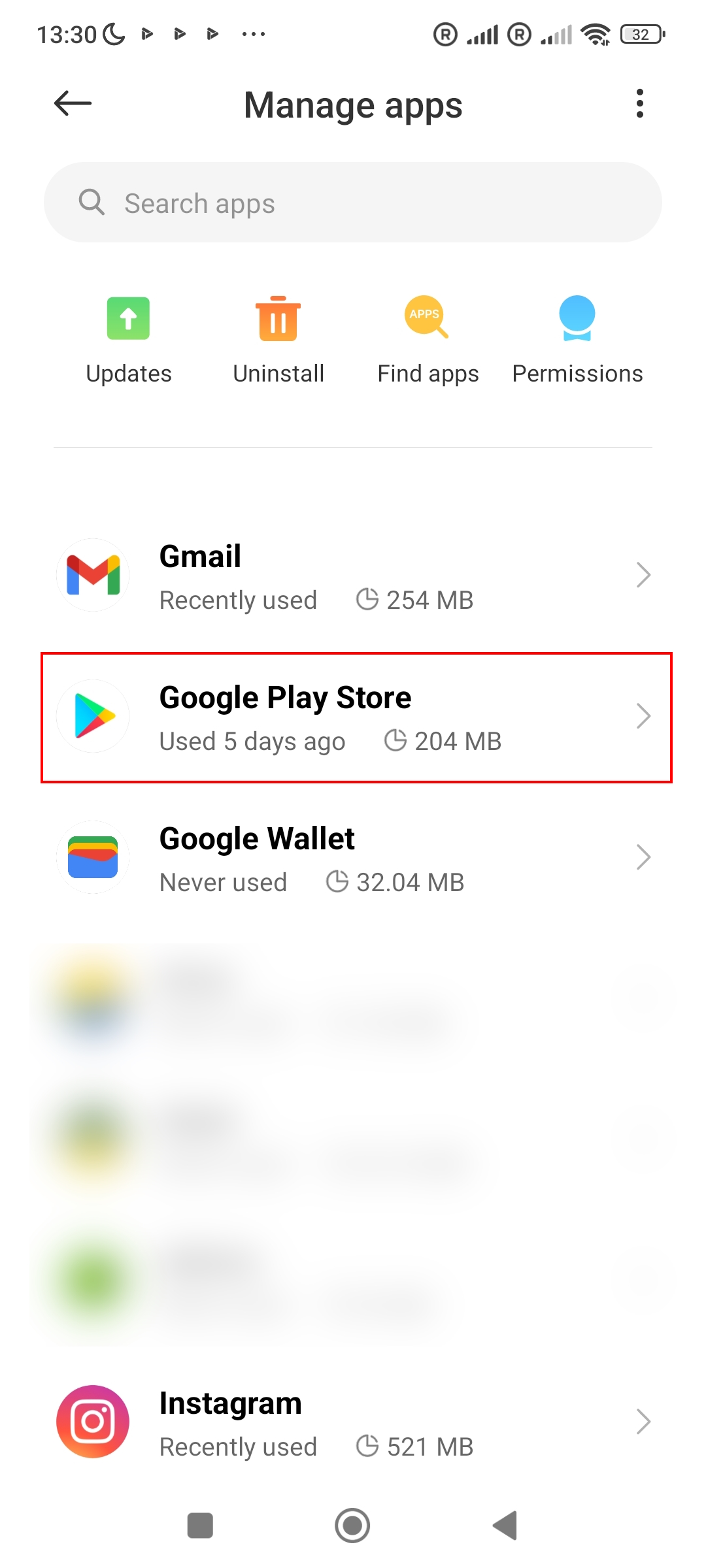Go to the home screen
The width and height of the screenshot is (706, 1568).
[x=352, y=1526]
